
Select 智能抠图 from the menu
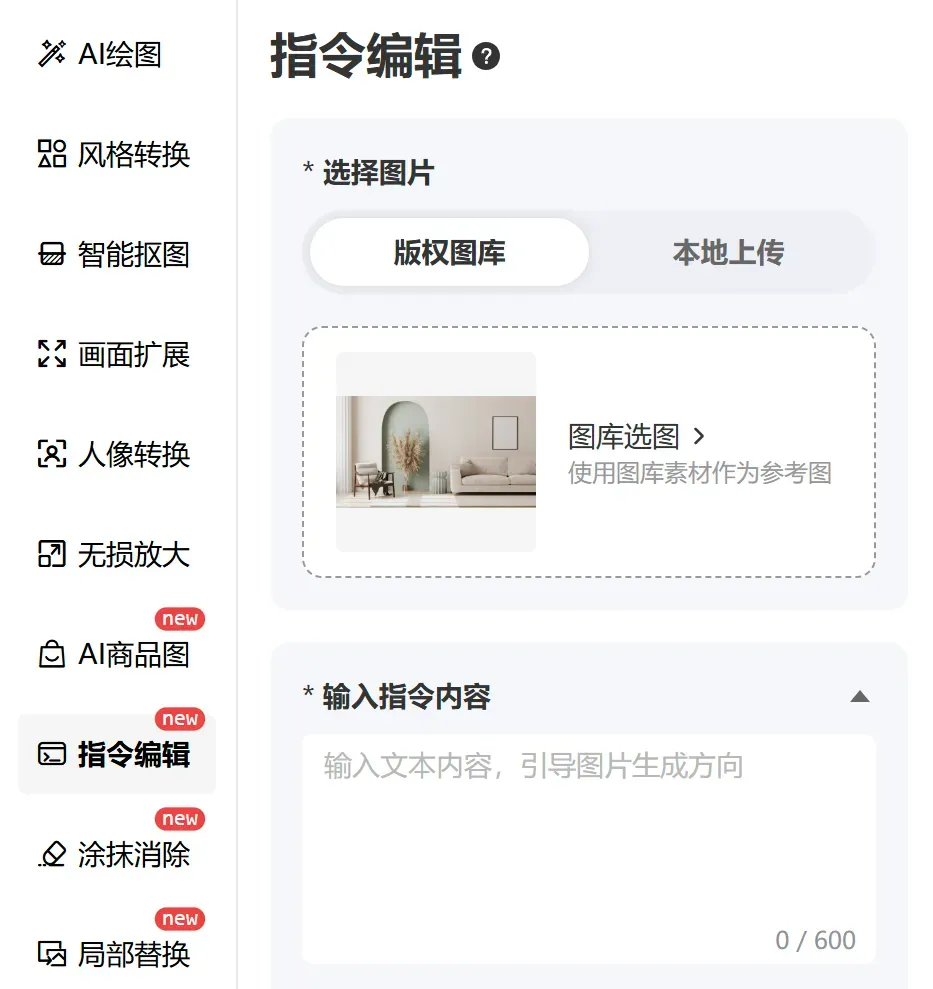[x=114, y=254]
